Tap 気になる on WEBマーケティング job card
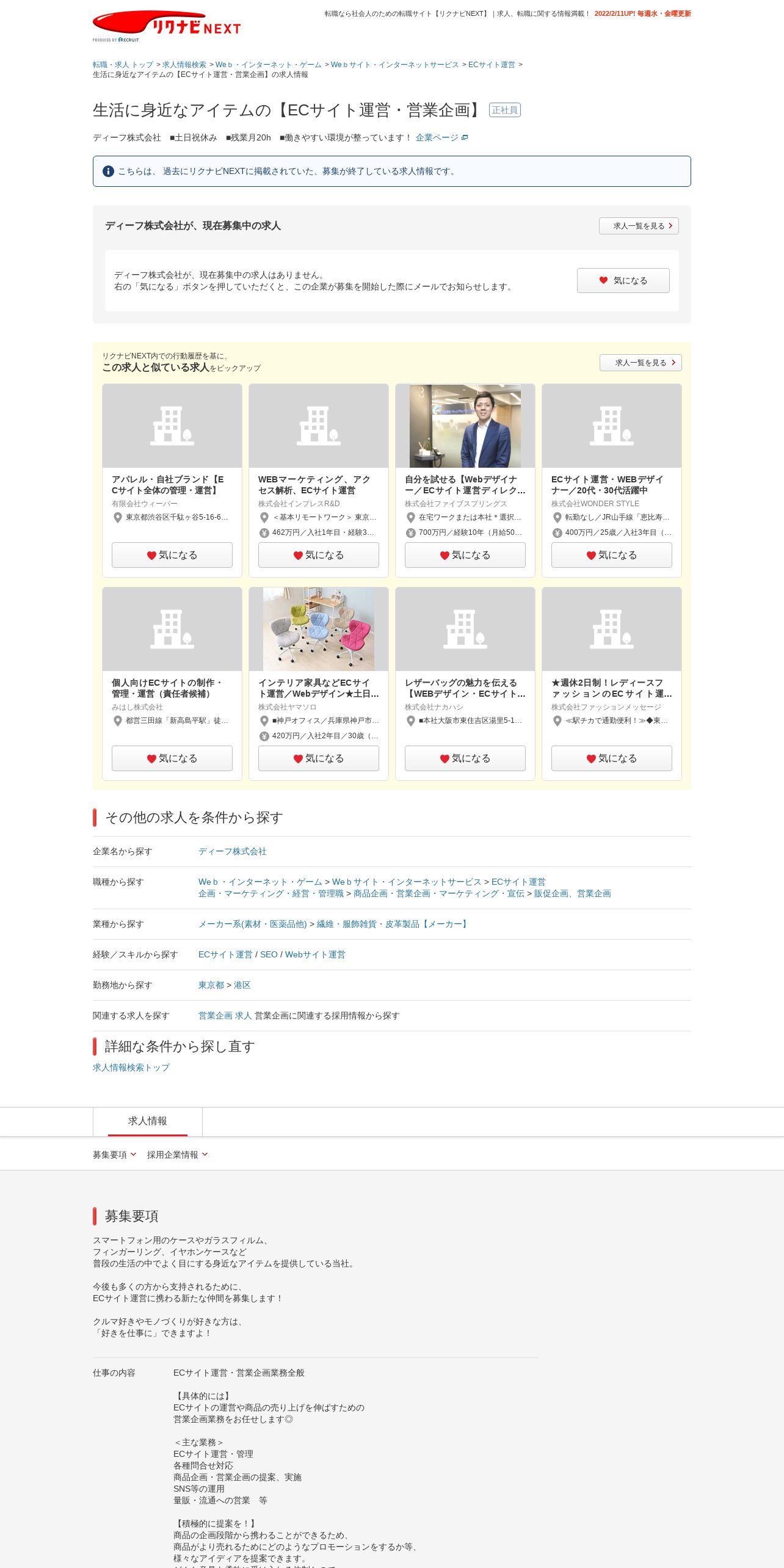This screenshot has height=1568, width=784. click(x=319, y=555)
